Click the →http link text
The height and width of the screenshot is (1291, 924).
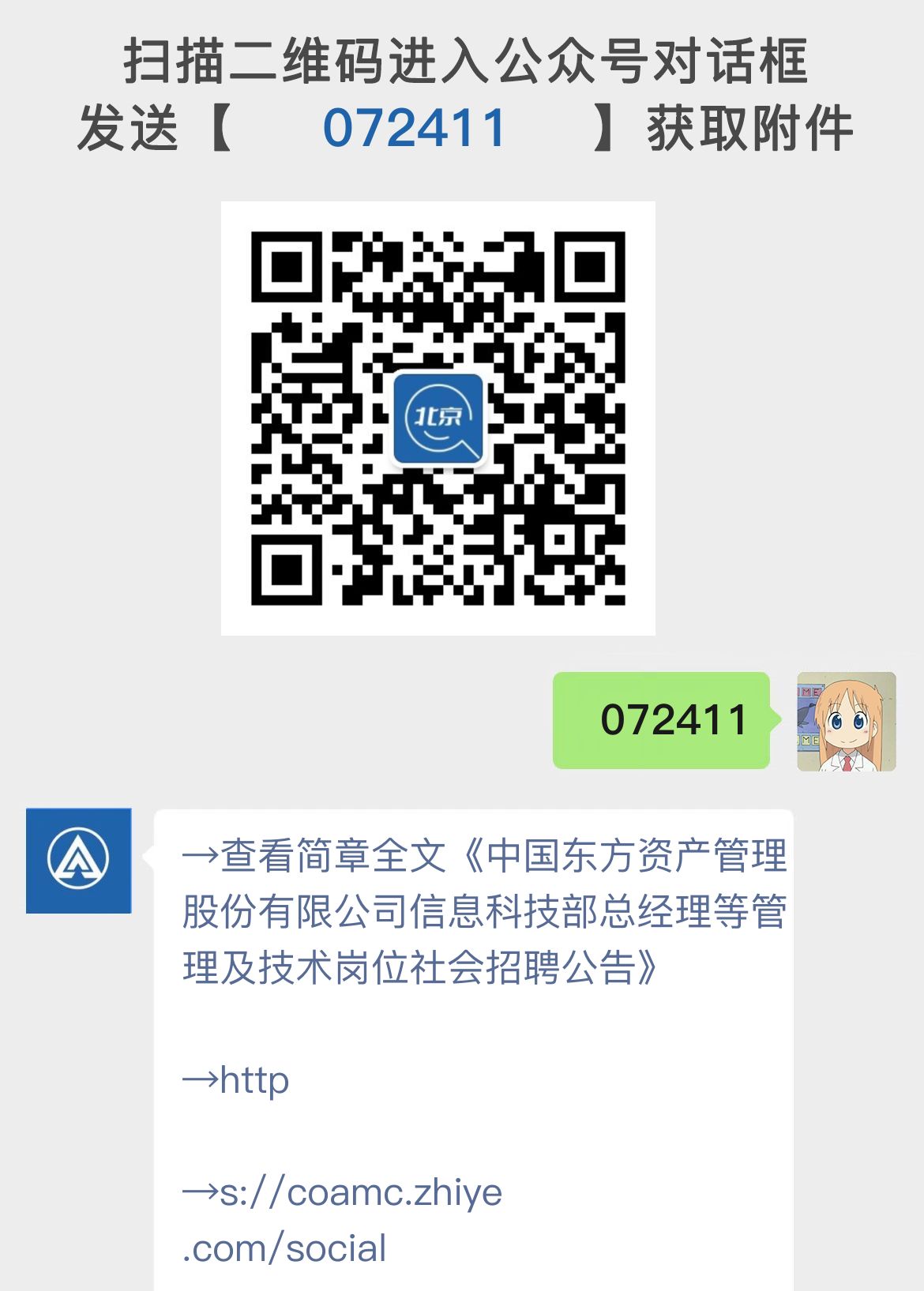(235, 1081)
